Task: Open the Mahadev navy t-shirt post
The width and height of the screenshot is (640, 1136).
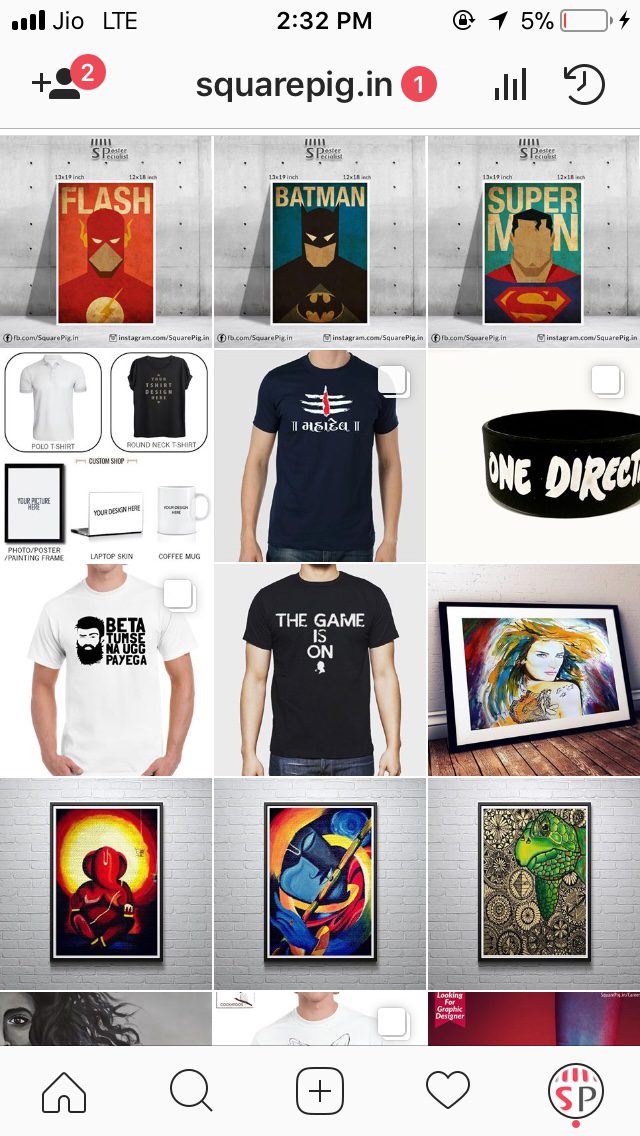Action: coord(320,456)
